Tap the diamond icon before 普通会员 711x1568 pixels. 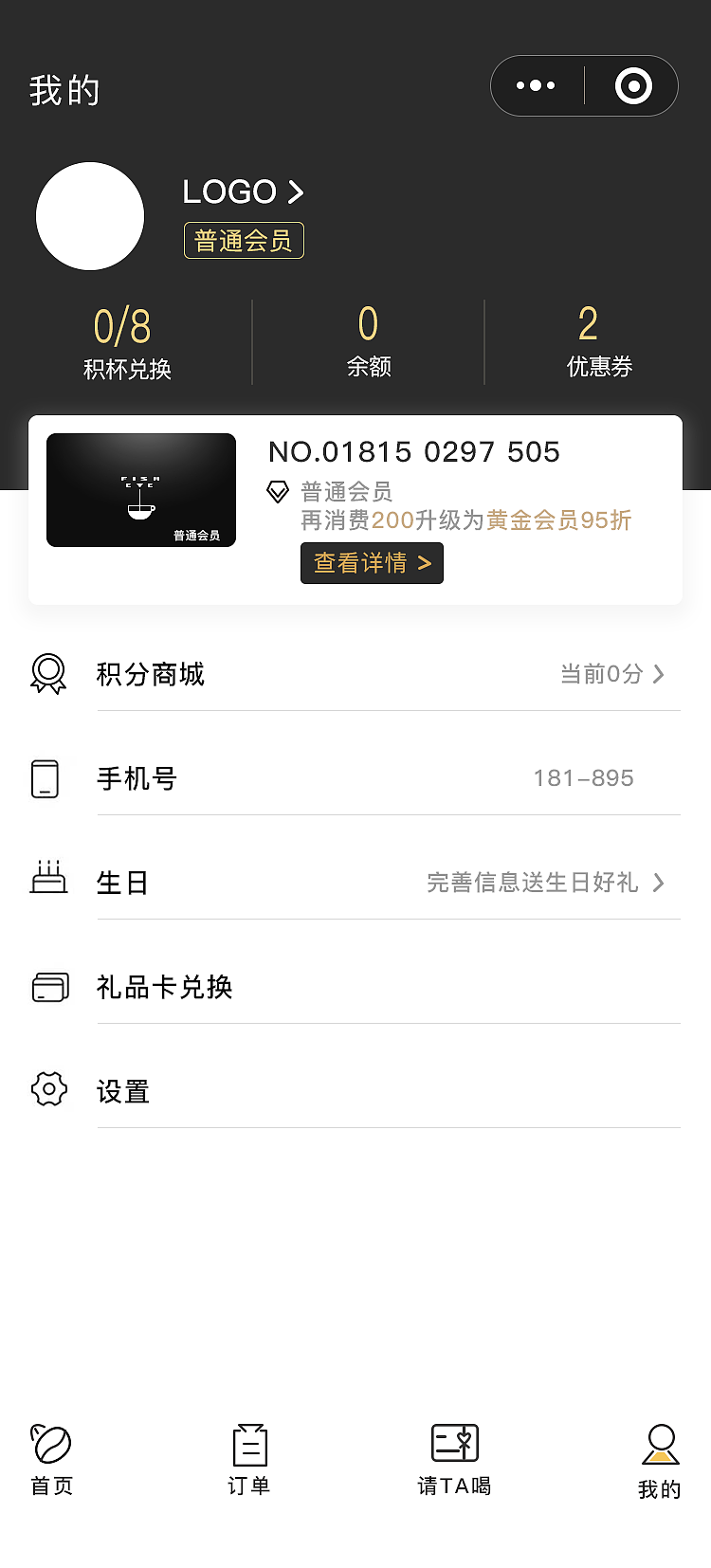pos(278,491)
